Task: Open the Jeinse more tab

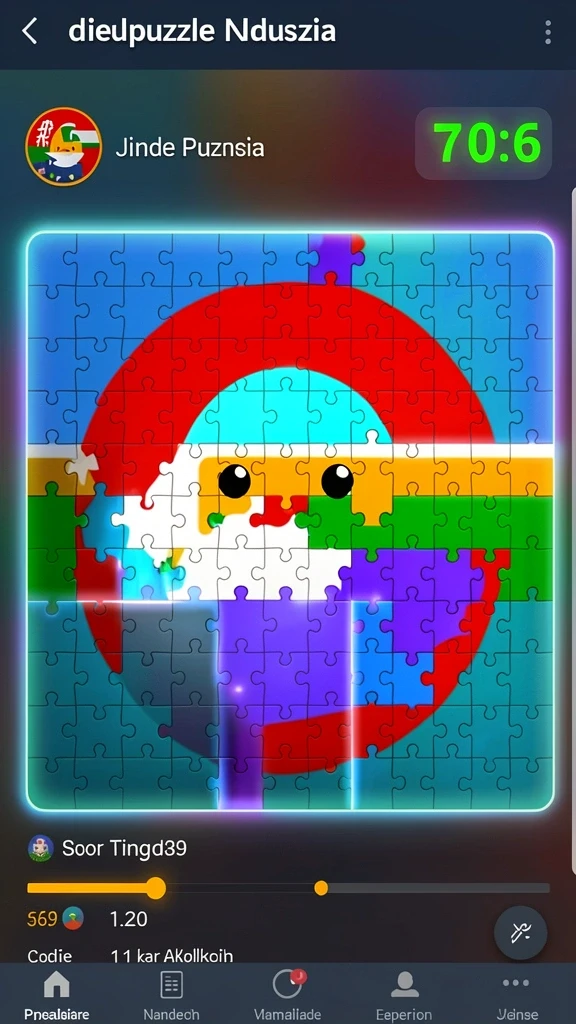Action: click(517, 996)
